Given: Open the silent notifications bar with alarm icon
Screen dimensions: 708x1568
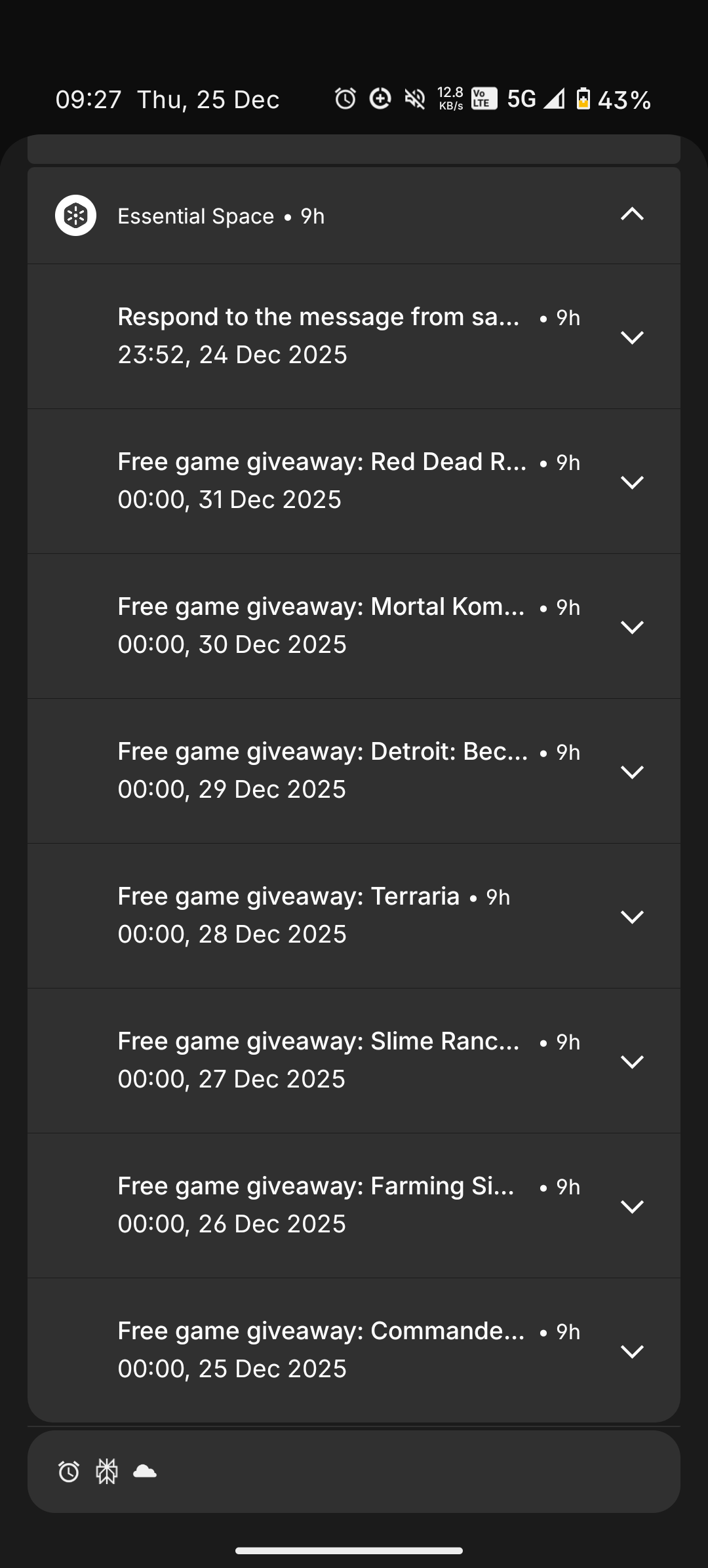Looking at the screenshot, I should [353, 1472].
